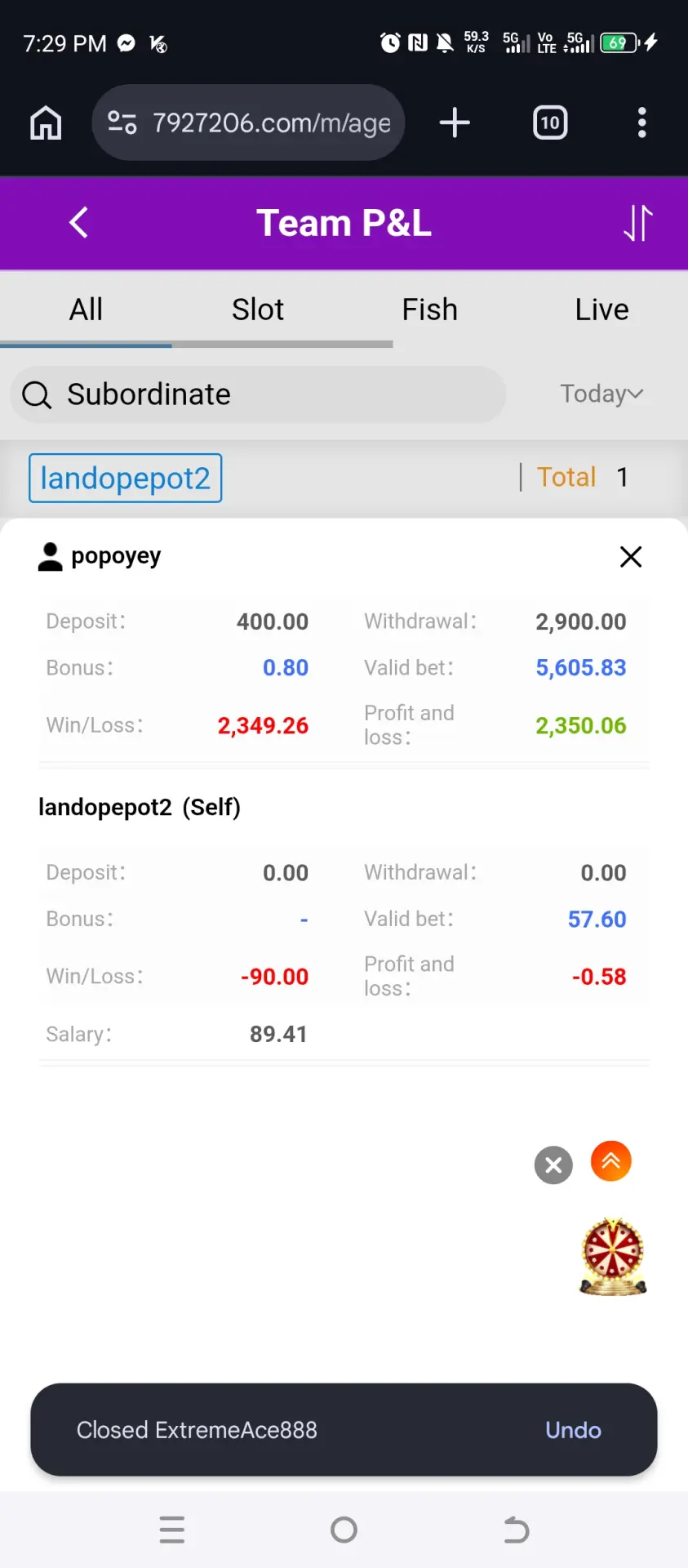This screenshot has width=688, height=1568.
Task: Undo closing the ExtremeAce888 tab
Action: (573, 1430)
